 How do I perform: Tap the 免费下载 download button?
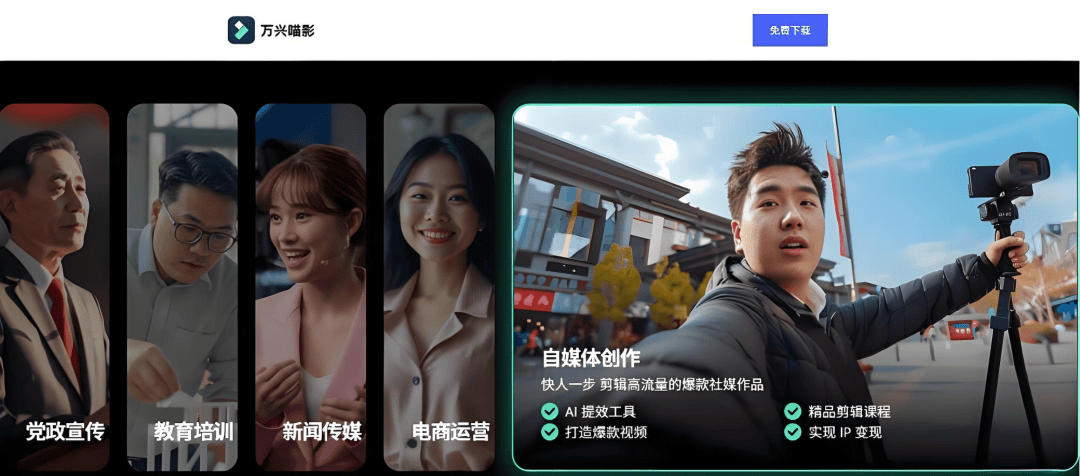pyautogui.click(x=789, y=30)
